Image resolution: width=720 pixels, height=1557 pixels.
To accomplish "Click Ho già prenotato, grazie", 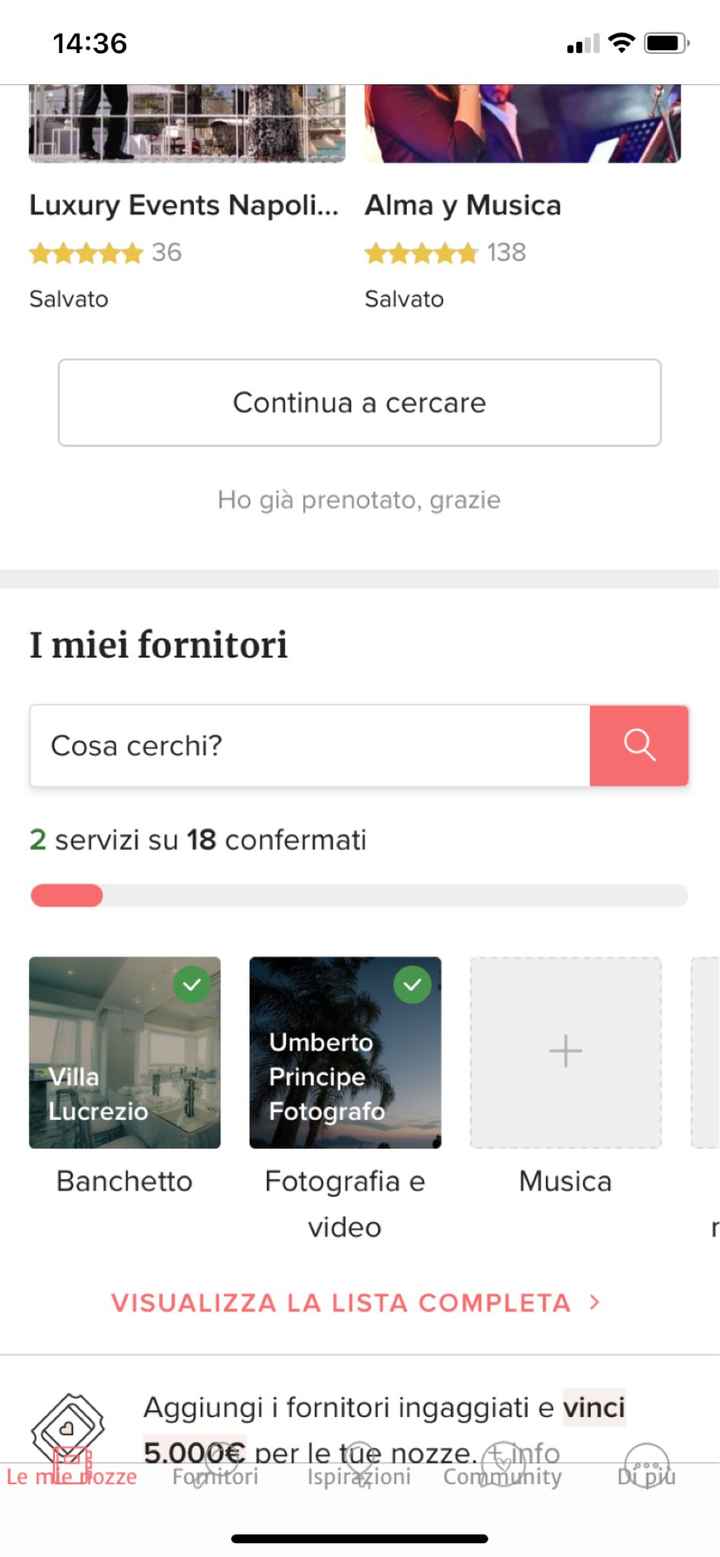I will pyautogui.click(x=360, y=500).
